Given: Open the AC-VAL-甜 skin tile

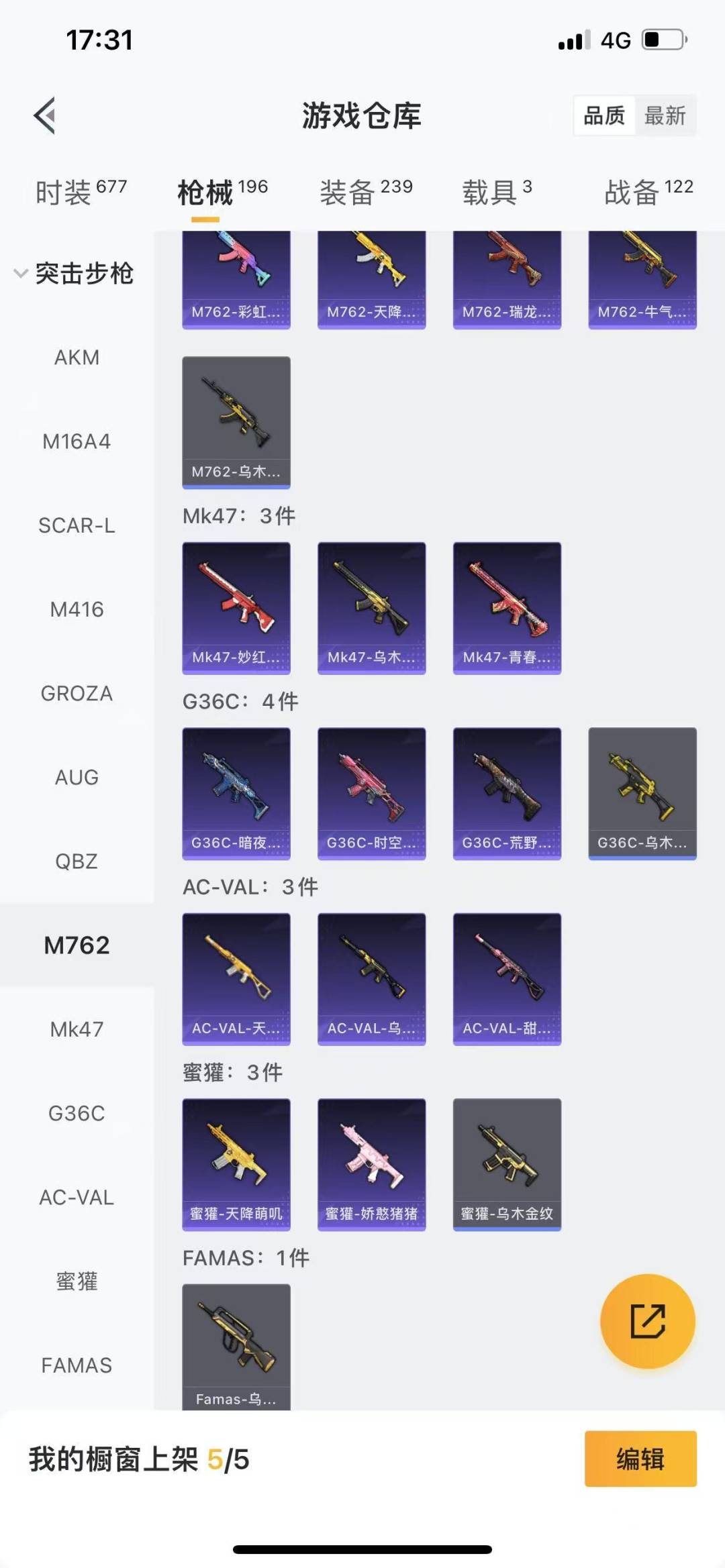Looking at the screenshot, I should tap(507, 979).
